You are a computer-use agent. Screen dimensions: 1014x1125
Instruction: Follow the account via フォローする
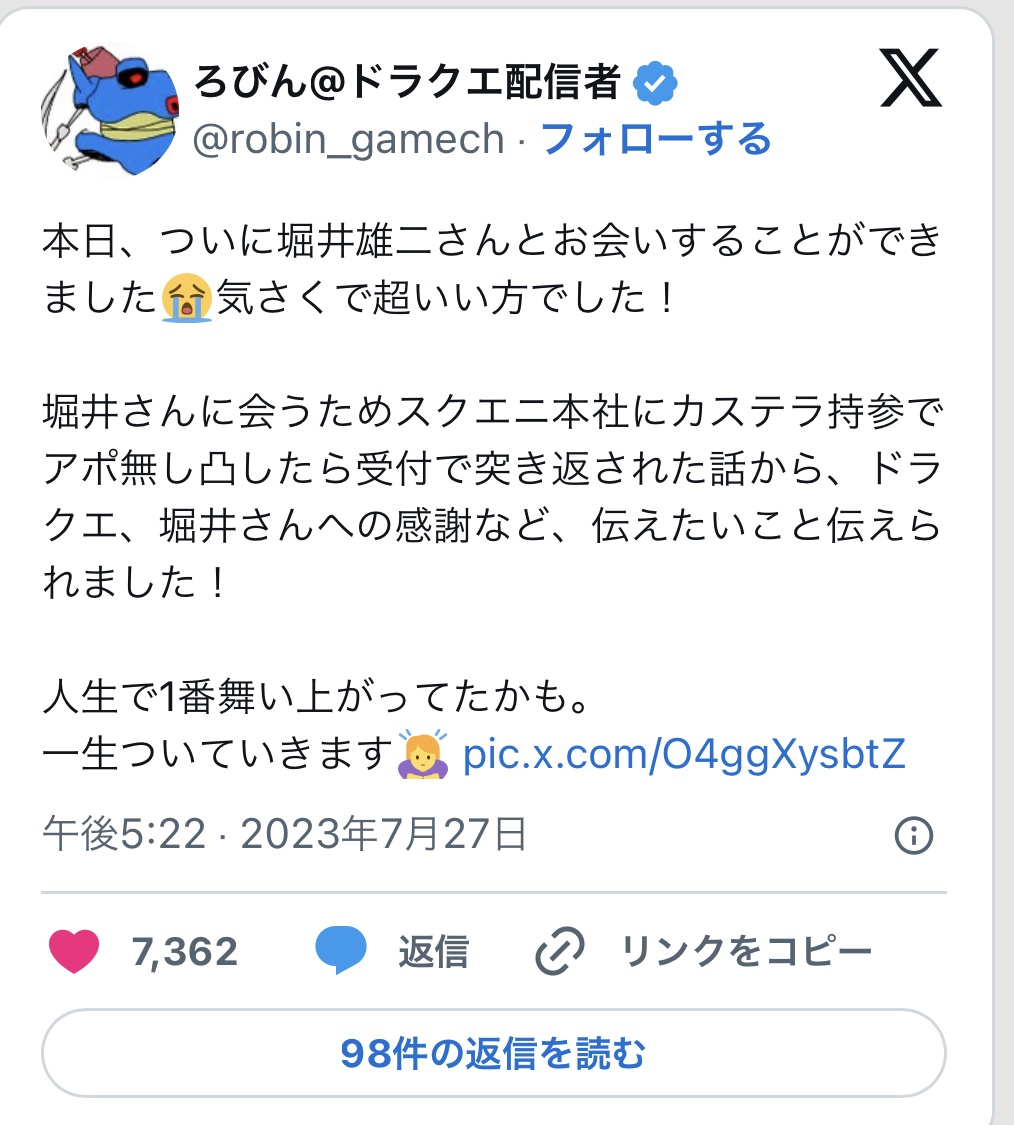(x=656, y=140)
